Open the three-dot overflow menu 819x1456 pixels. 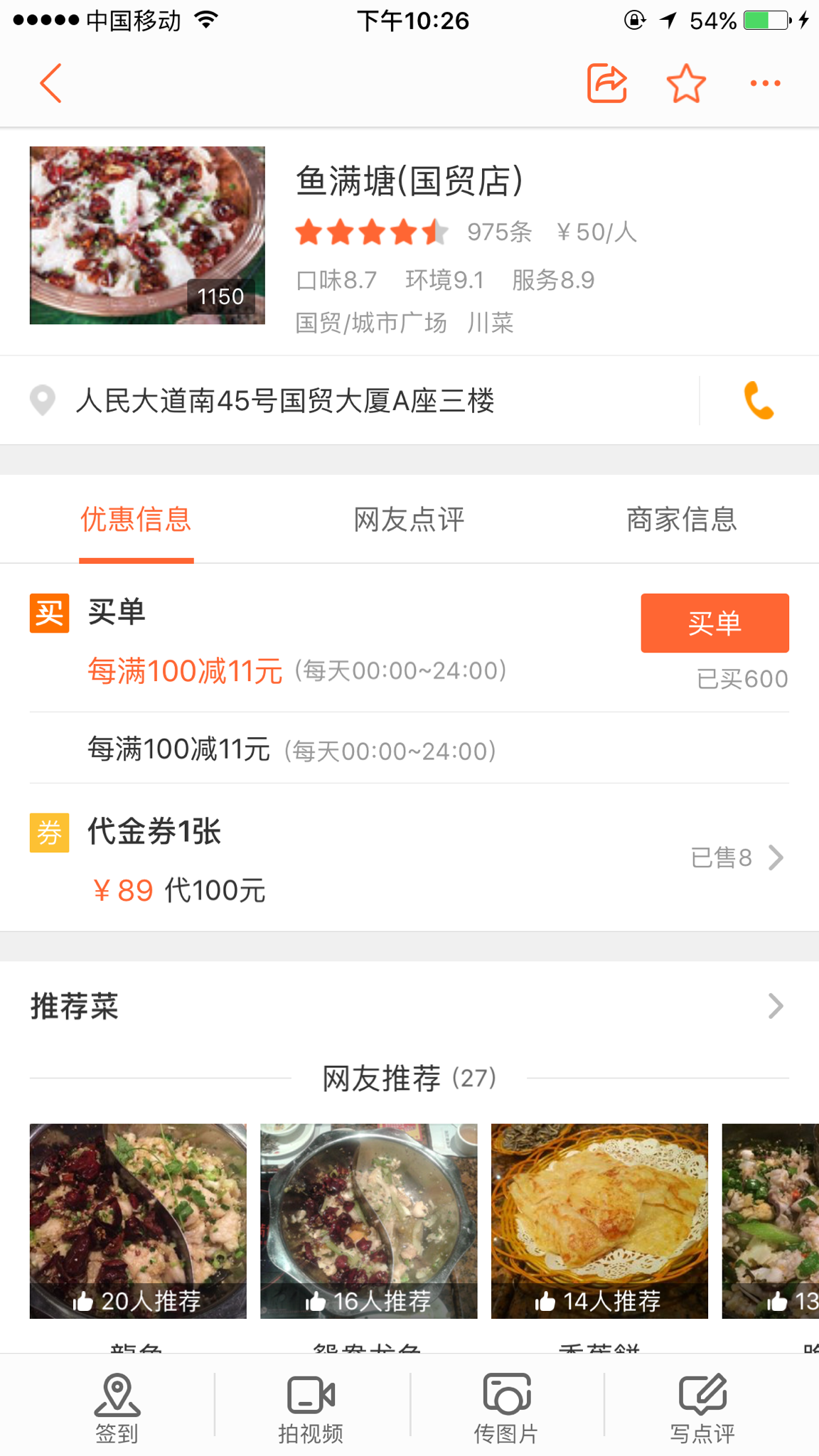(765, 83)
